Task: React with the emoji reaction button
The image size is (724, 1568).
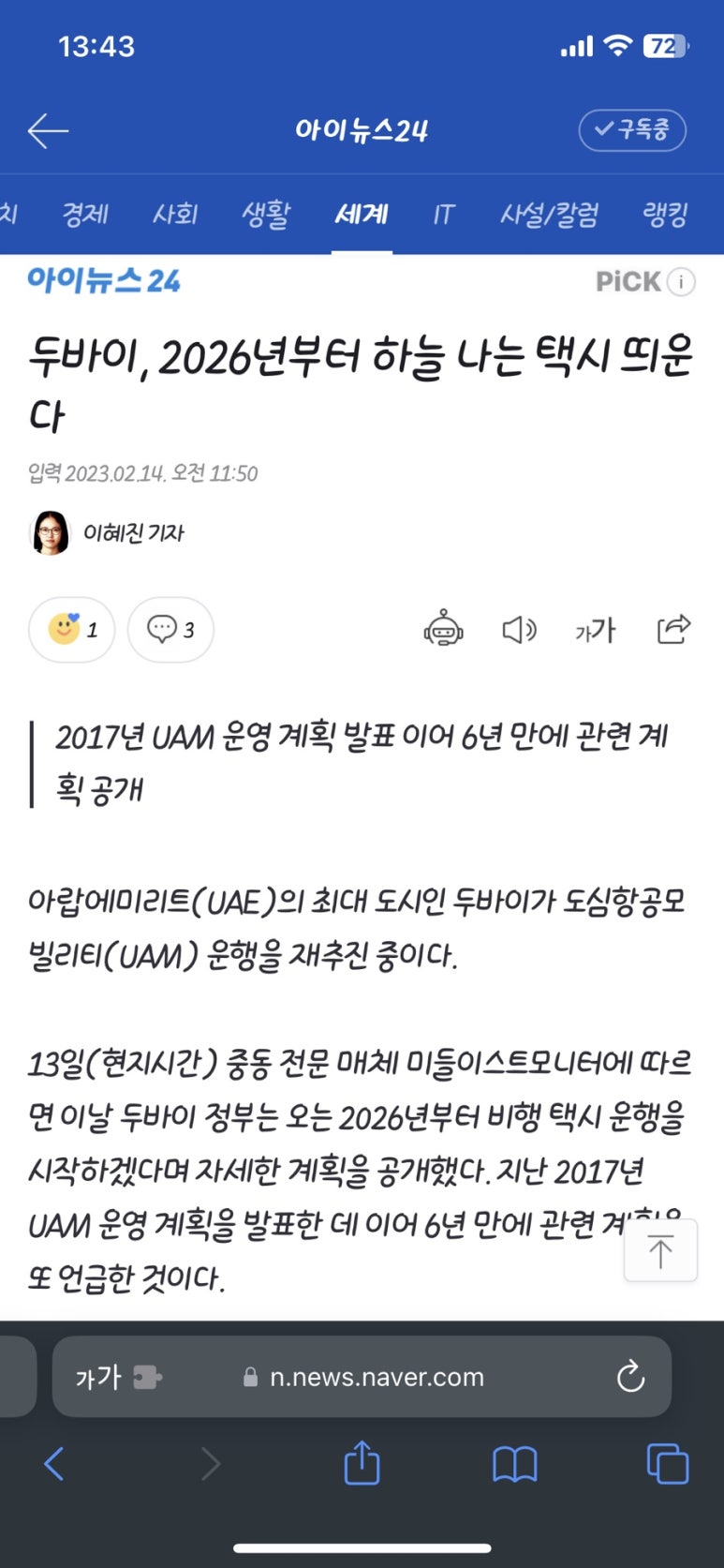Action: (72, 630)
